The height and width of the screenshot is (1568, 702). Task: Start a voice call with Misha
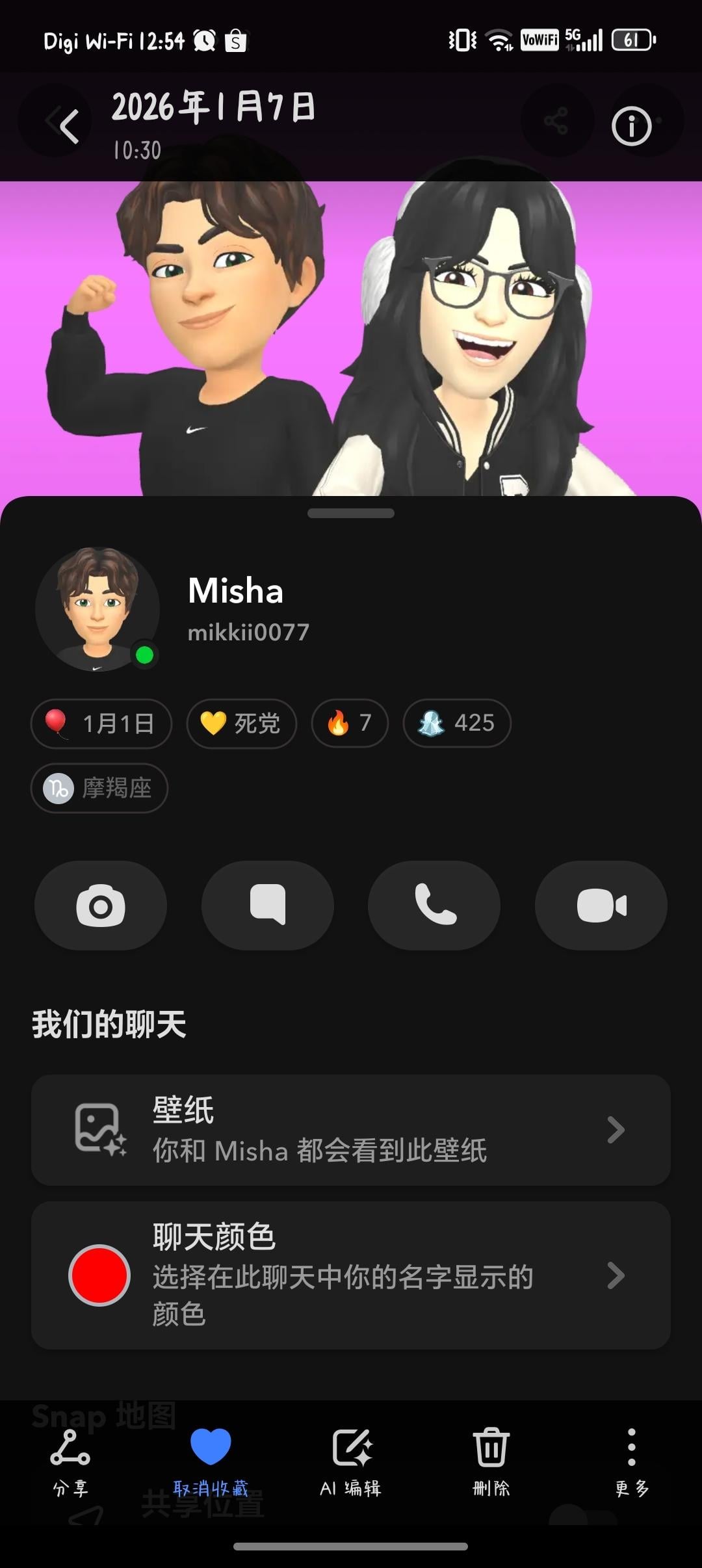[434, 906]
